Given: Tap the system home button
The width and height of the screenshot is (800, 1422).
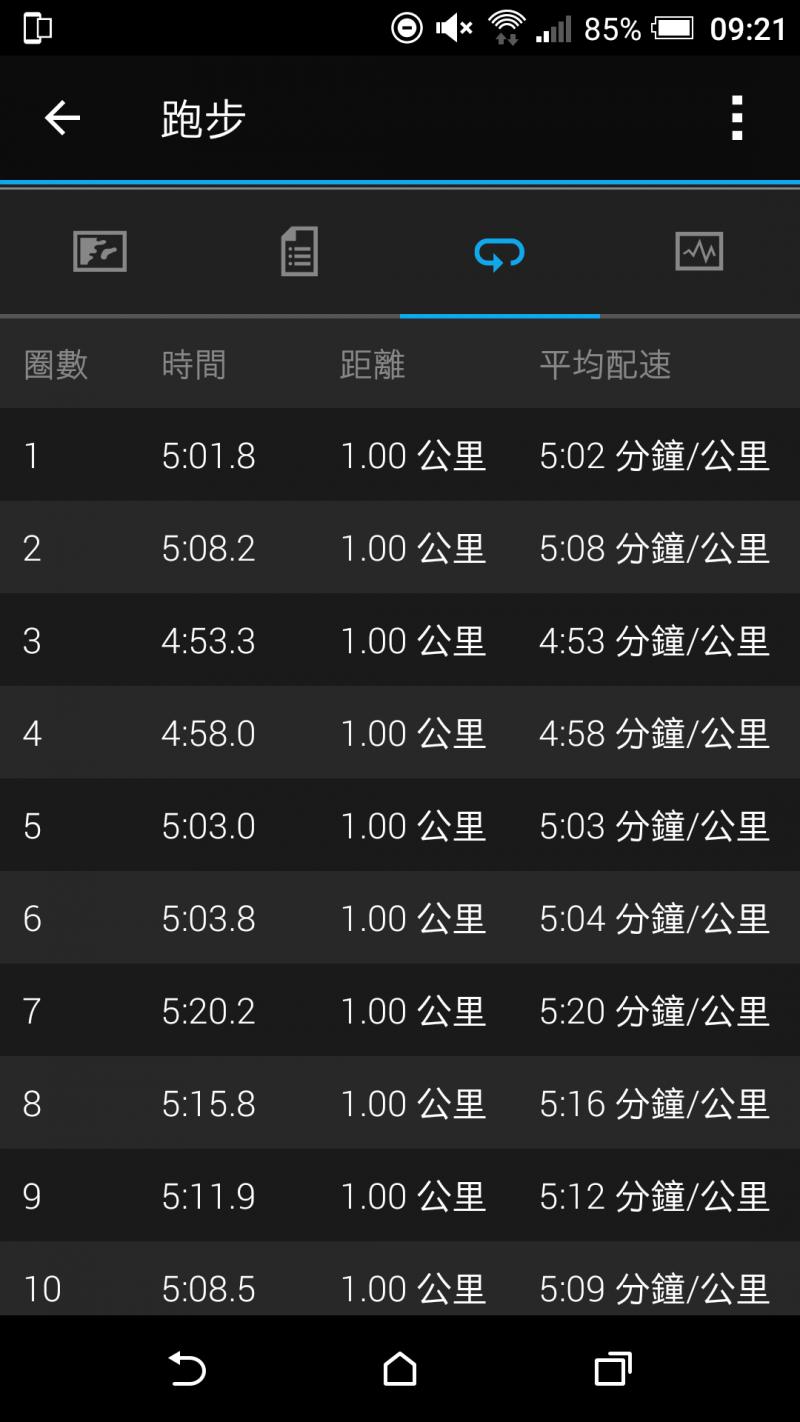Looking at the screenshot, I should [400, 1368].
